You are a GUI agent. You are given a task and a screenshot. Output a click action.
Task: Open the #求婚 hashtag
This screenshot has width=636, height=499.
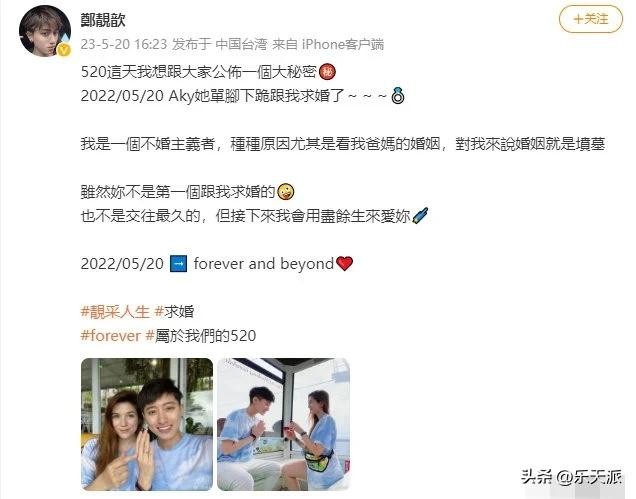(175, 312)
